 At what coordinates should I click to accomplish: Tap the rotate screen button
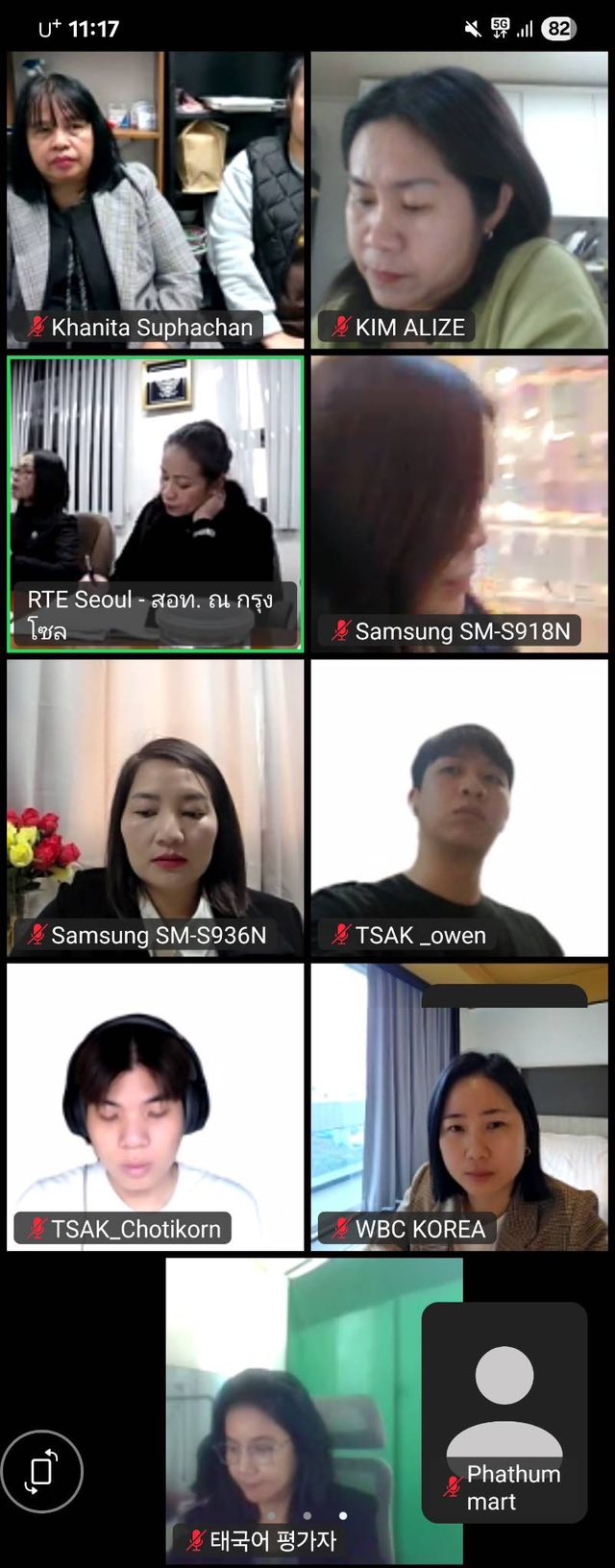[x=41, y=1471]
